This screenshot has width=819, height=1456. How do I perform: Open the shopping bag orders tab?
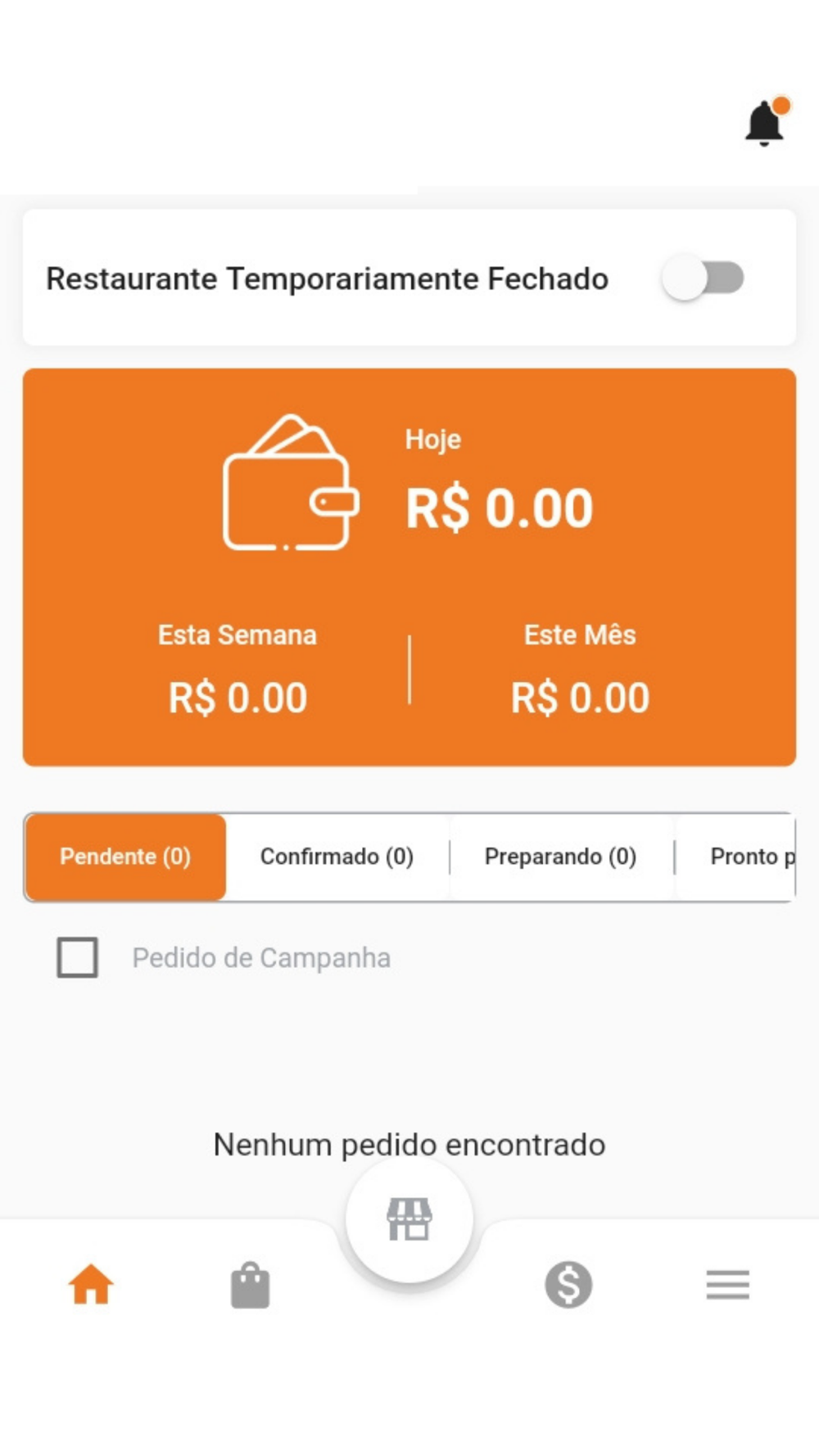(x=250, y=1285)
